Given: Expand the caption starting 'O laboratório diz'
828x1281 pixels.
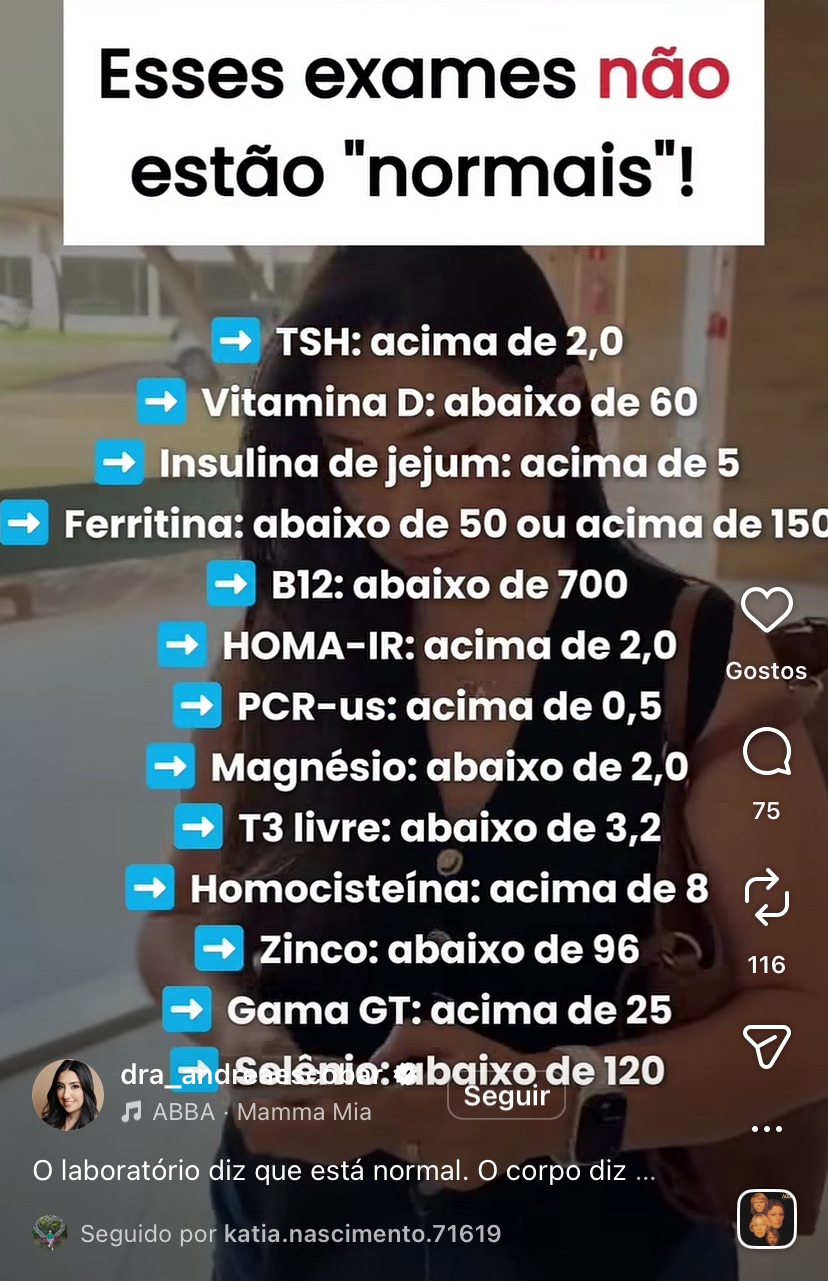Looking at the screenshot, I should click(344, 1171).
